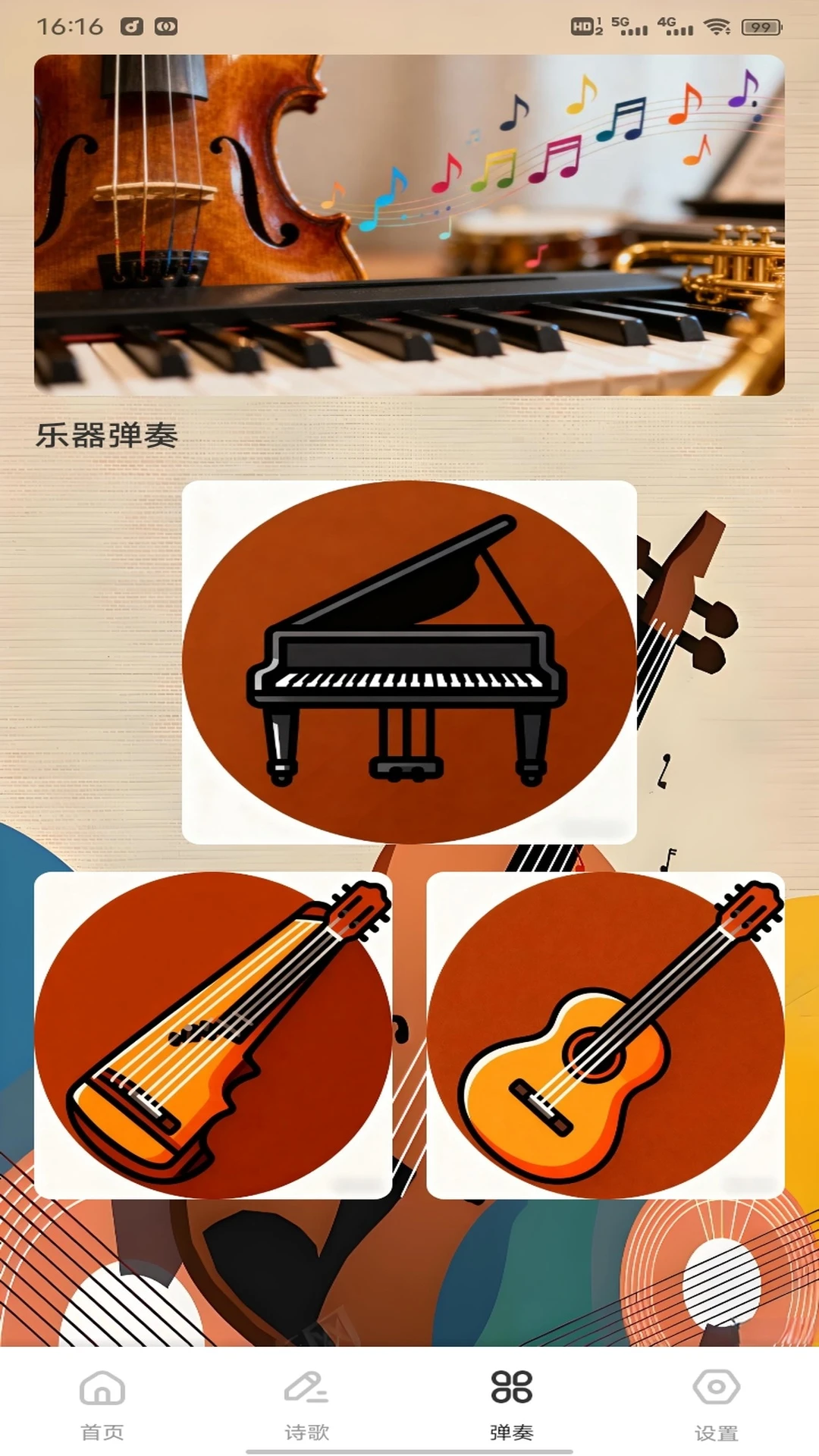This screenshot has height=1456, width=819.
Task: Tap the 弹奏 tab
Action: point(512,1403)
